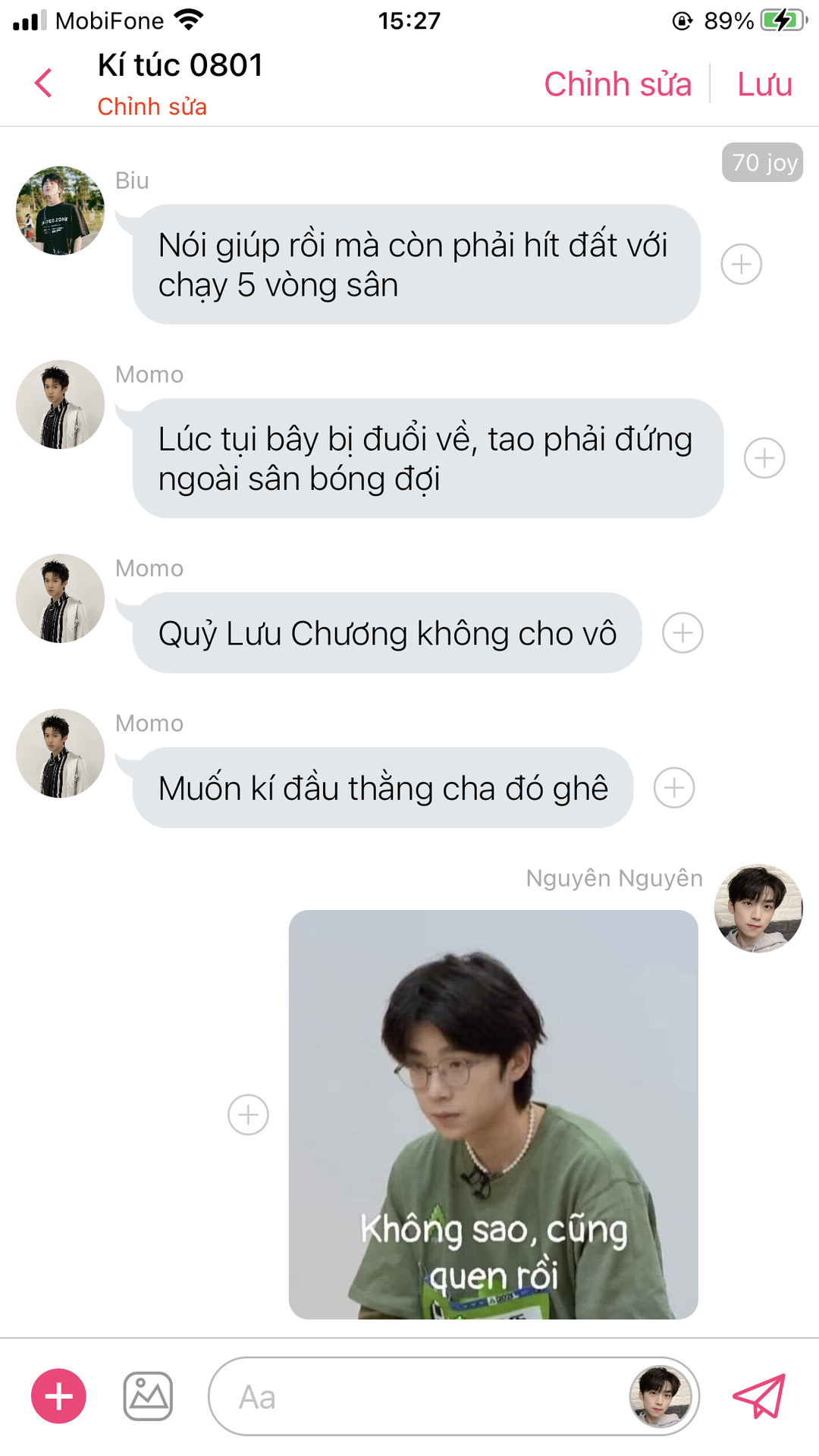Screen dimensions: 819x1456
Task: Tap the plus beside "Muốn kí đầu thằng cha đó ghê"
Action: (x=673, y=788)
